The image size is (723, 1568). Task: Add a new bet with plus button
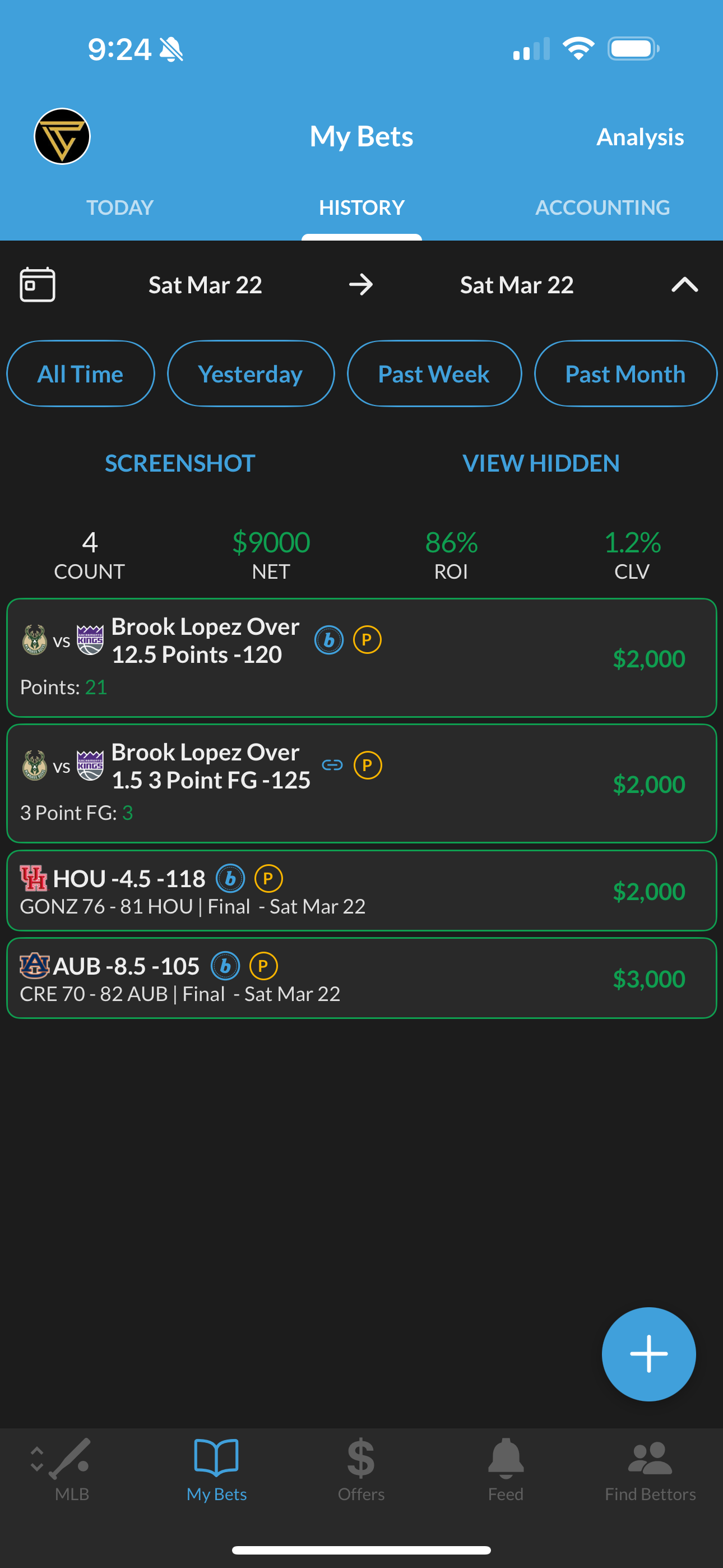[648, 1354]
